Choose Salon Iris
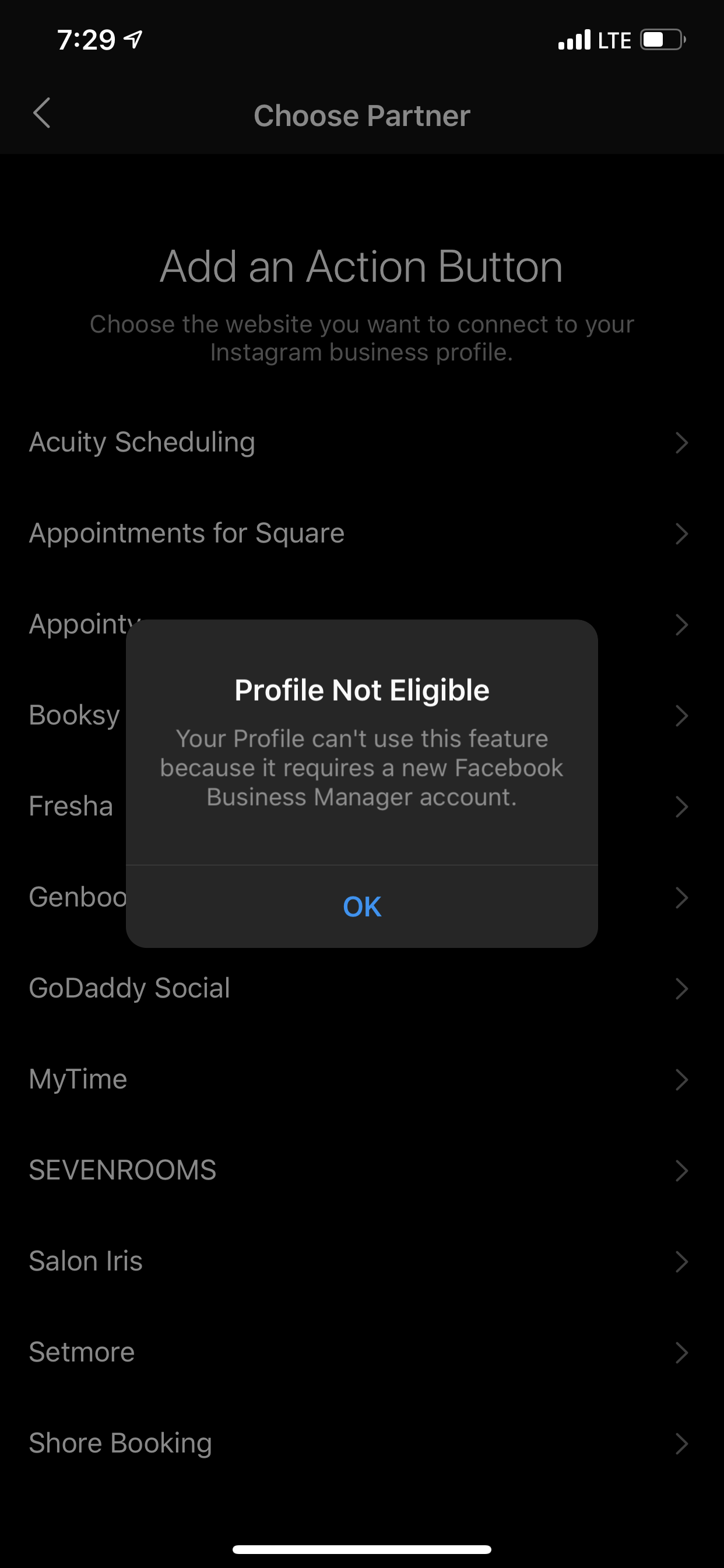Screen dimensions: 724x1568 [x=86, y=1261]
